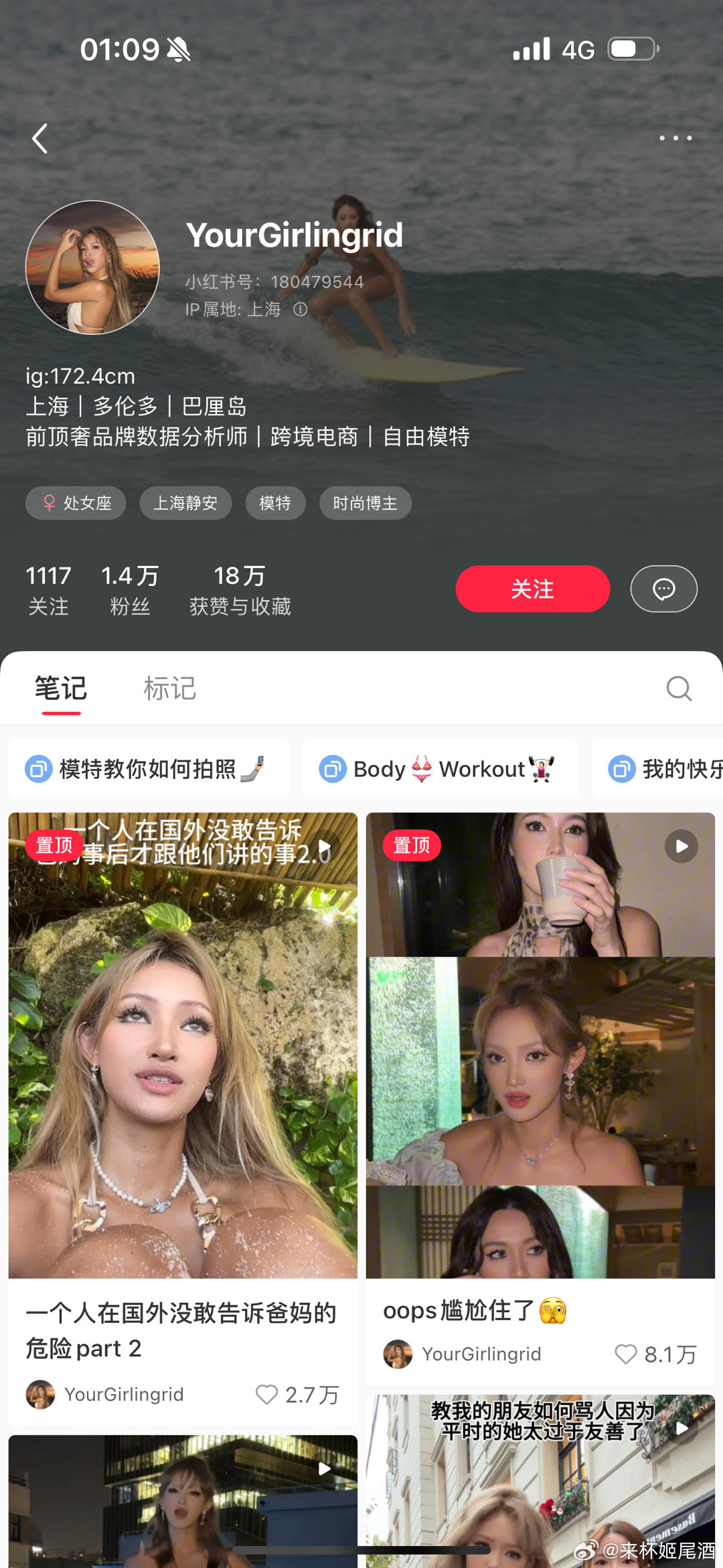
Task: View the 1117 关注 following list
Action: point(48,589)
